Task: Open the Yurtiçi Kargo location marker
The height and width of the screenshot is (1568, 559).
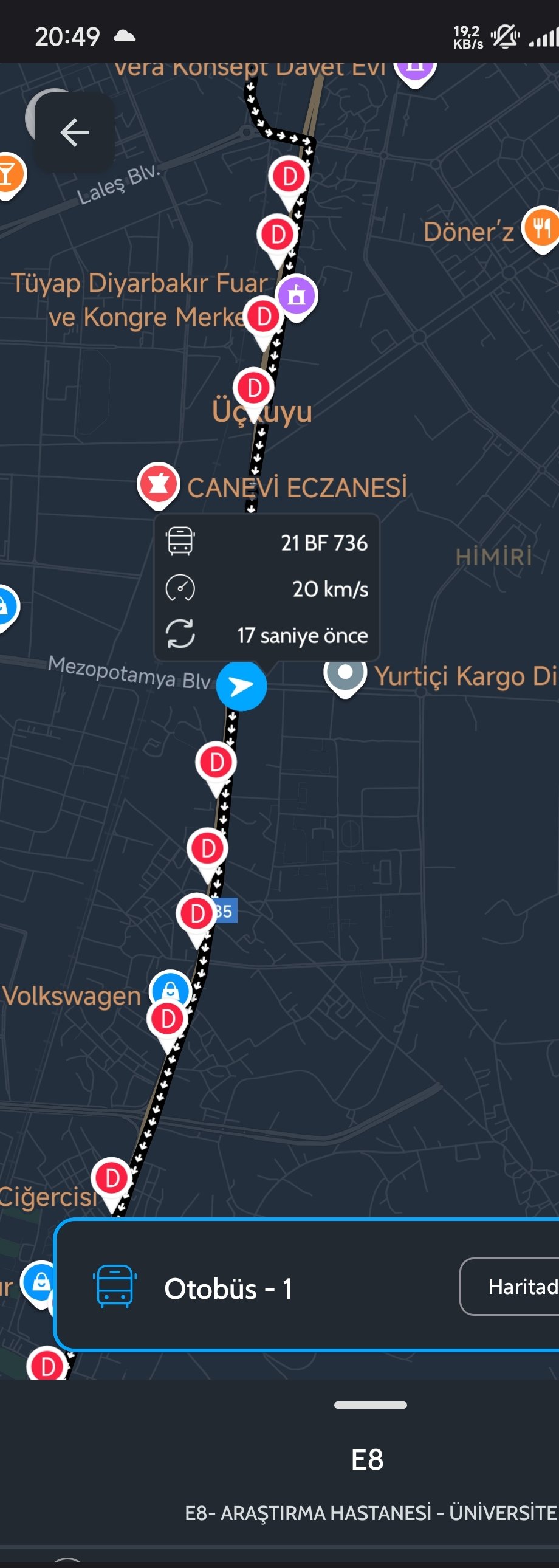Action: coord(345,674)
